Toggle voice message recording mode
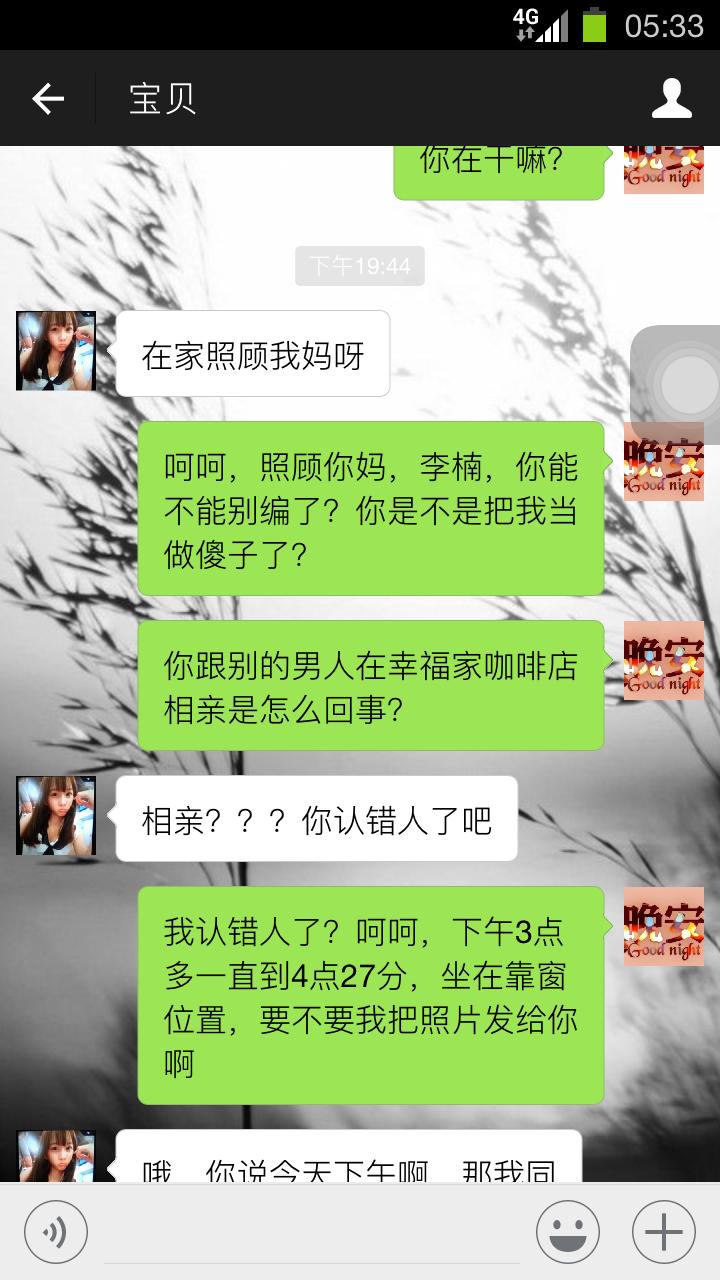Image resolution: width=720 pixels, height=1280 pixels. pyautogui.click(x=55, y=1232)
